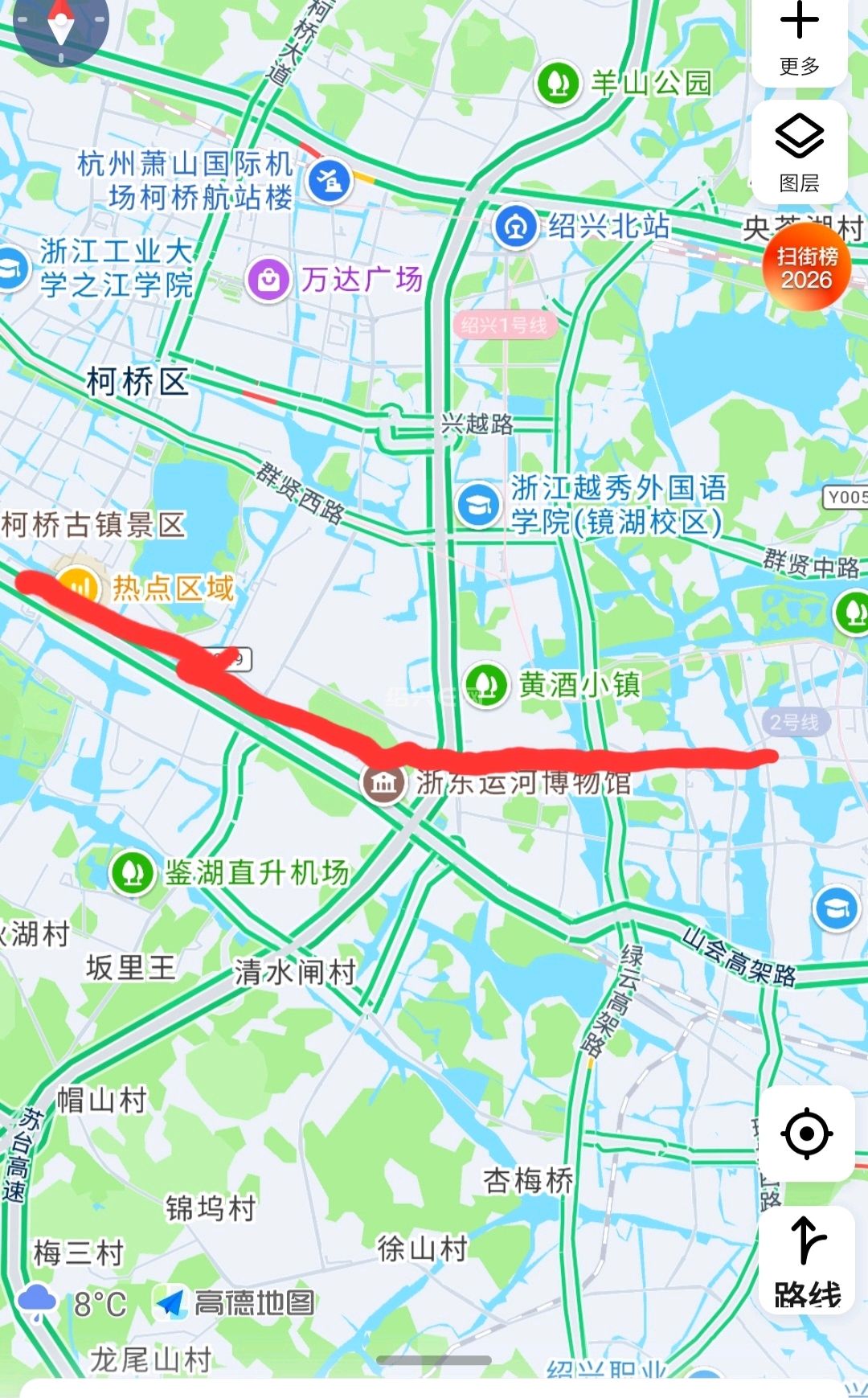868x1398 pixels.
Task: Open the 图层 map layers panel
Action: click(799, 153)
